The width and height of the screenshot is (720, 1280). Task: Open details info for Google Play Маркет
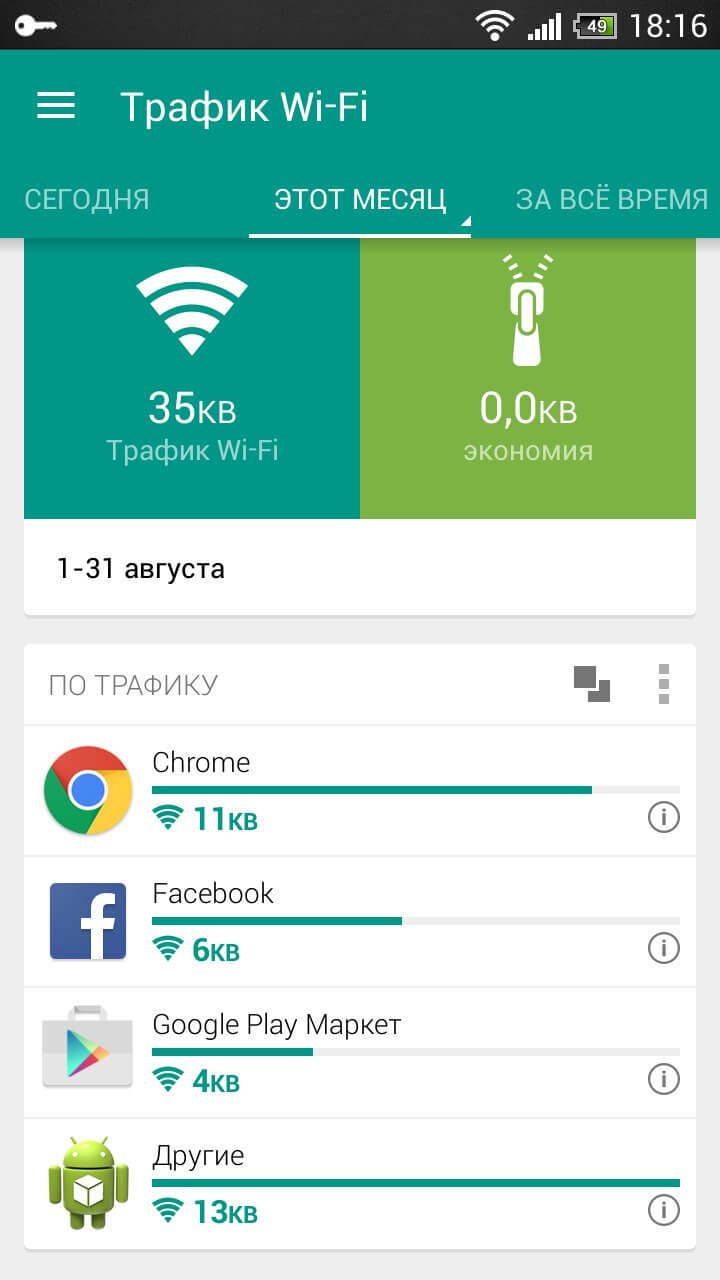pos(663,1080)
